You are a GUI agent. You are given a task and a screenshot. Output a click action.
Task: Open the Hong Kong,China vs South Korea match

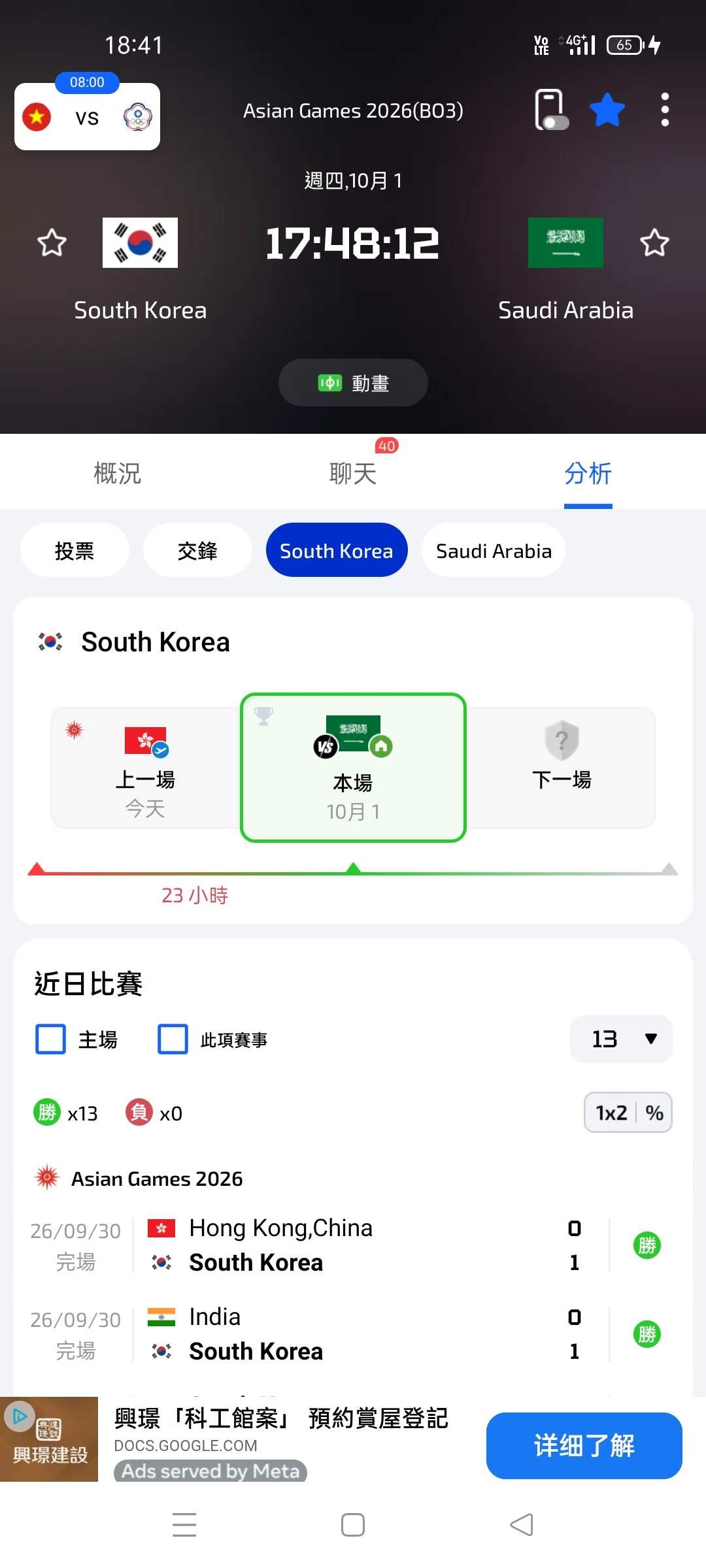tap(353, 1245)
